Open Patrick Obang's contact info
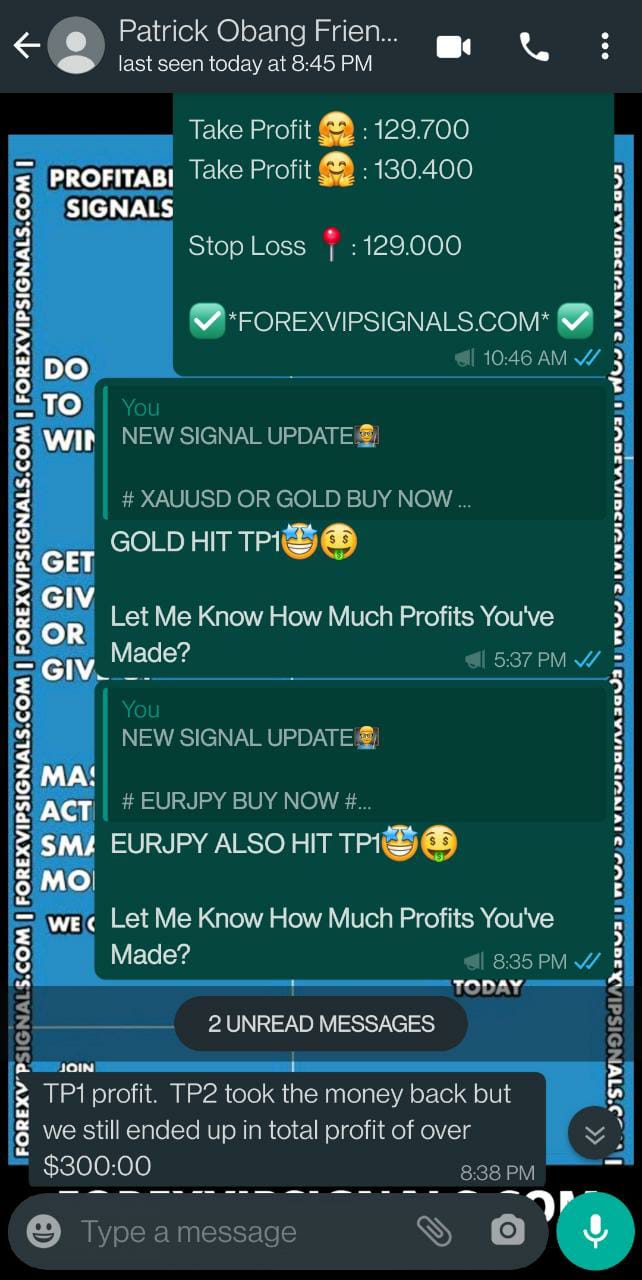The height and width of the screenshot is (1280, 642). point(258,46)
